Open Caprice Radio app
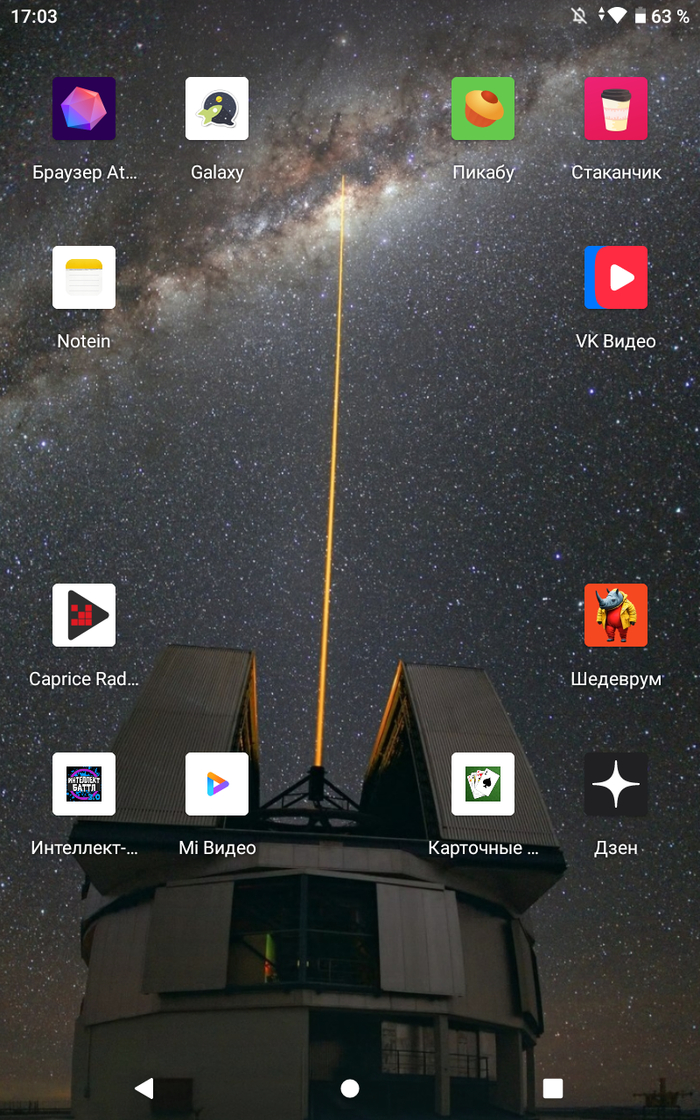Viewport: 700px width, 1120px height. tap(84, 616)
